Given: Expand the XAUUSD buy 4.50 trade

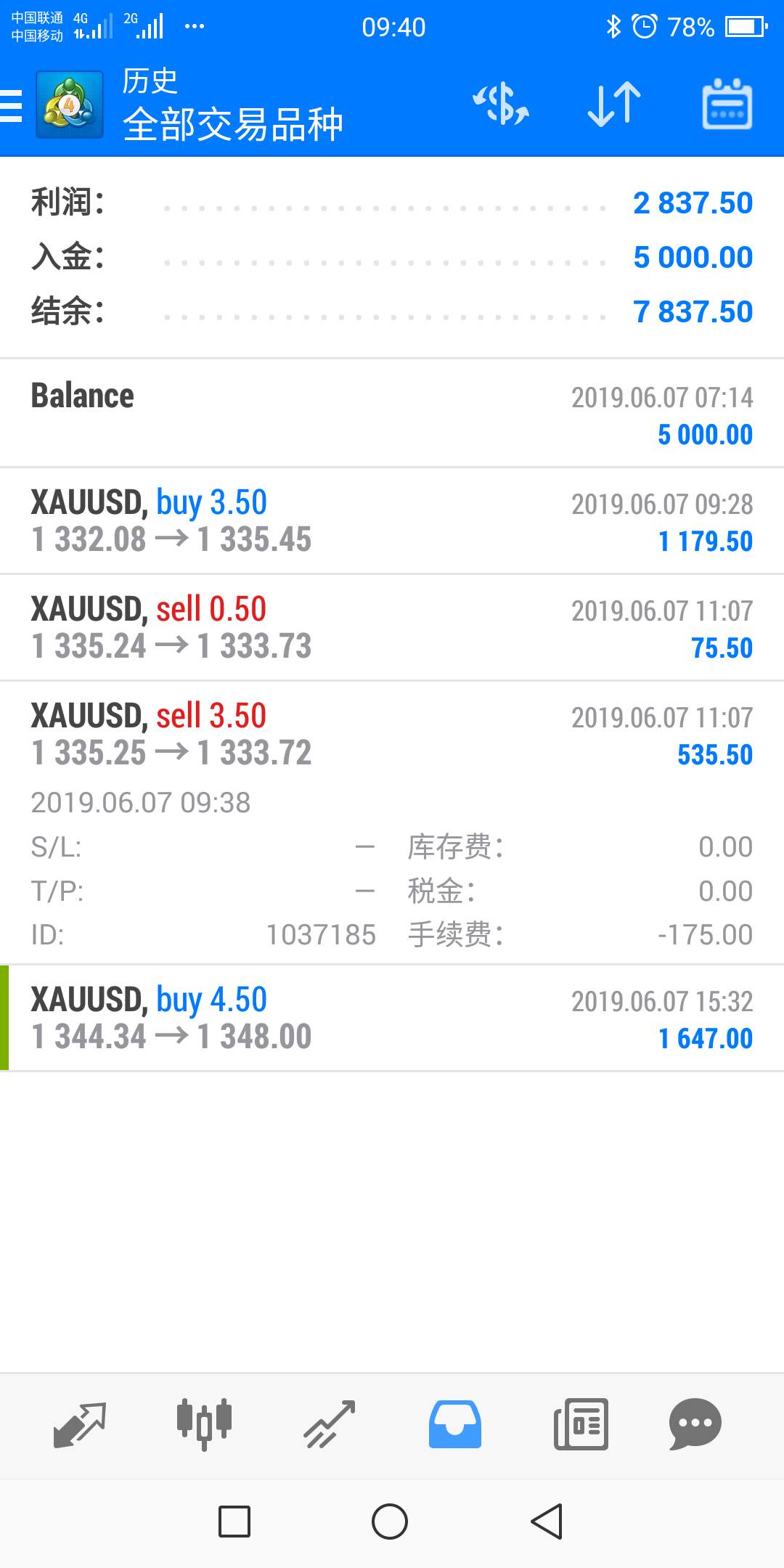Looking at the screenshot, I should (x=392, y=1018).
